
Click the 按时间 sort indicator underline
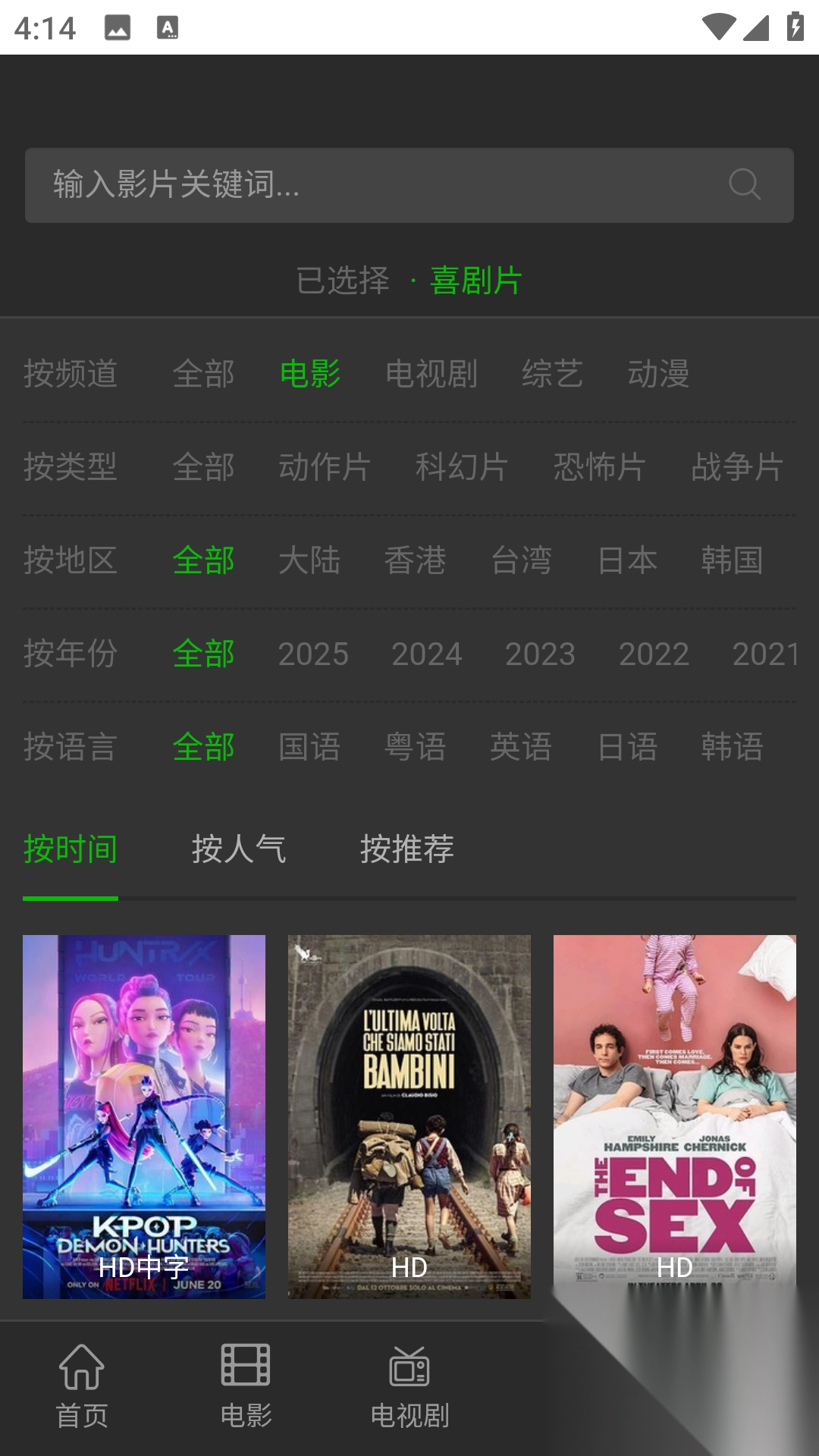(70, 898)
